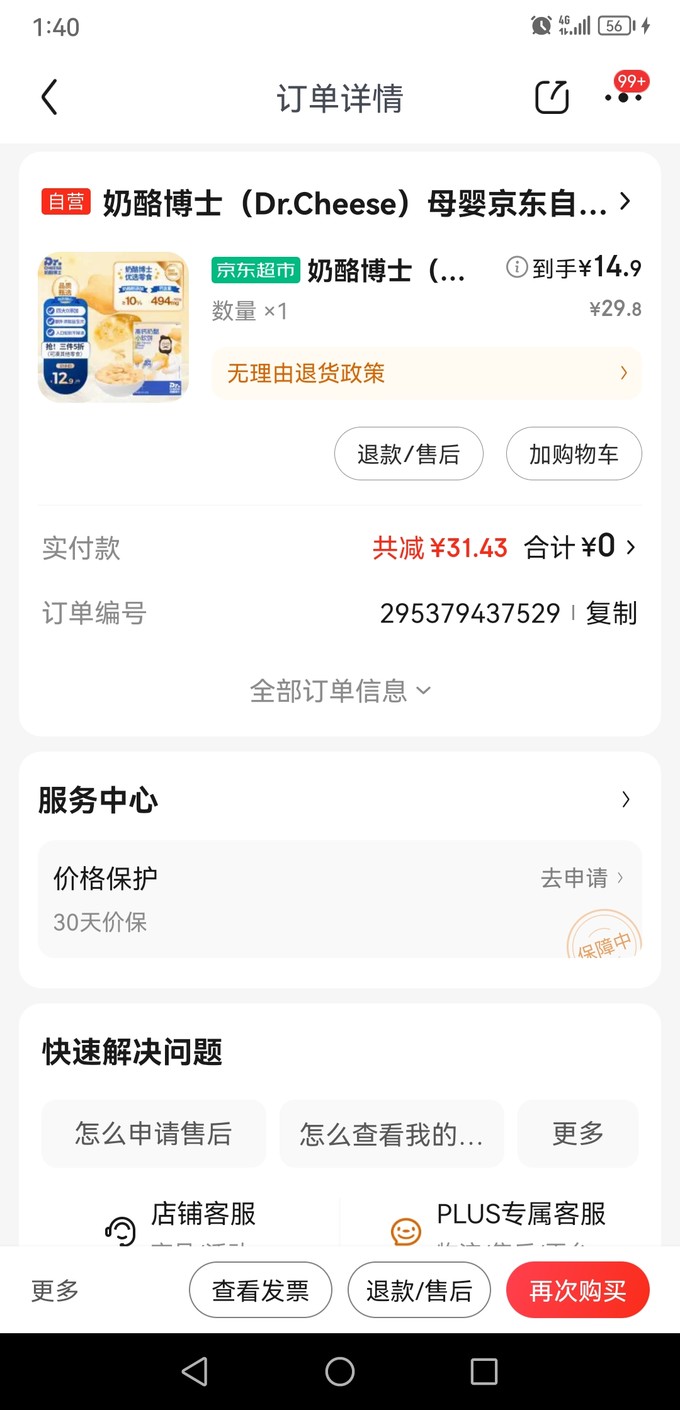This screenshot has height=1410, width=680.
Task: Buy again with 再次购买
Action: [x=577, y=1291]
